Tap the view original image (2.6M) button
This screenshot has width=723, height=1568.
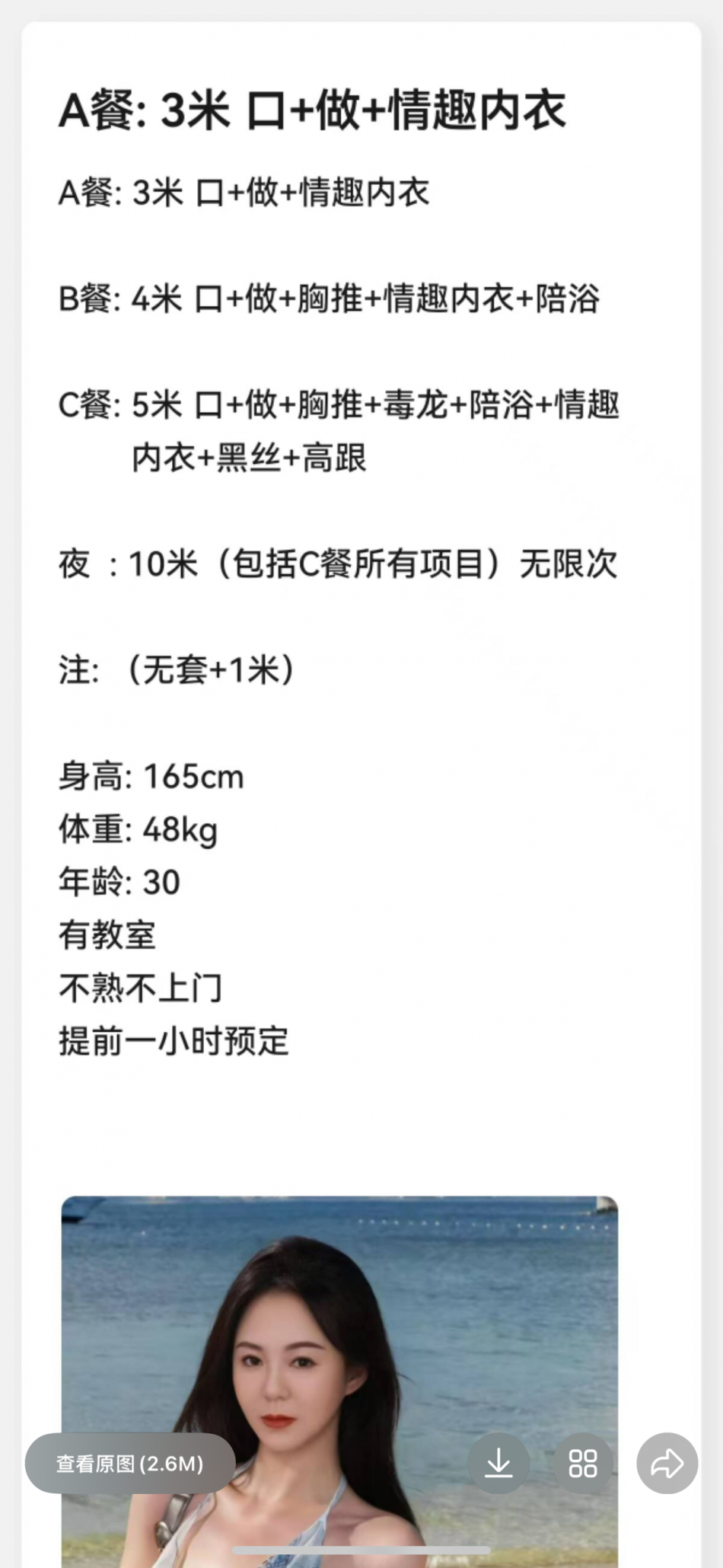[x=130, y=1463]
